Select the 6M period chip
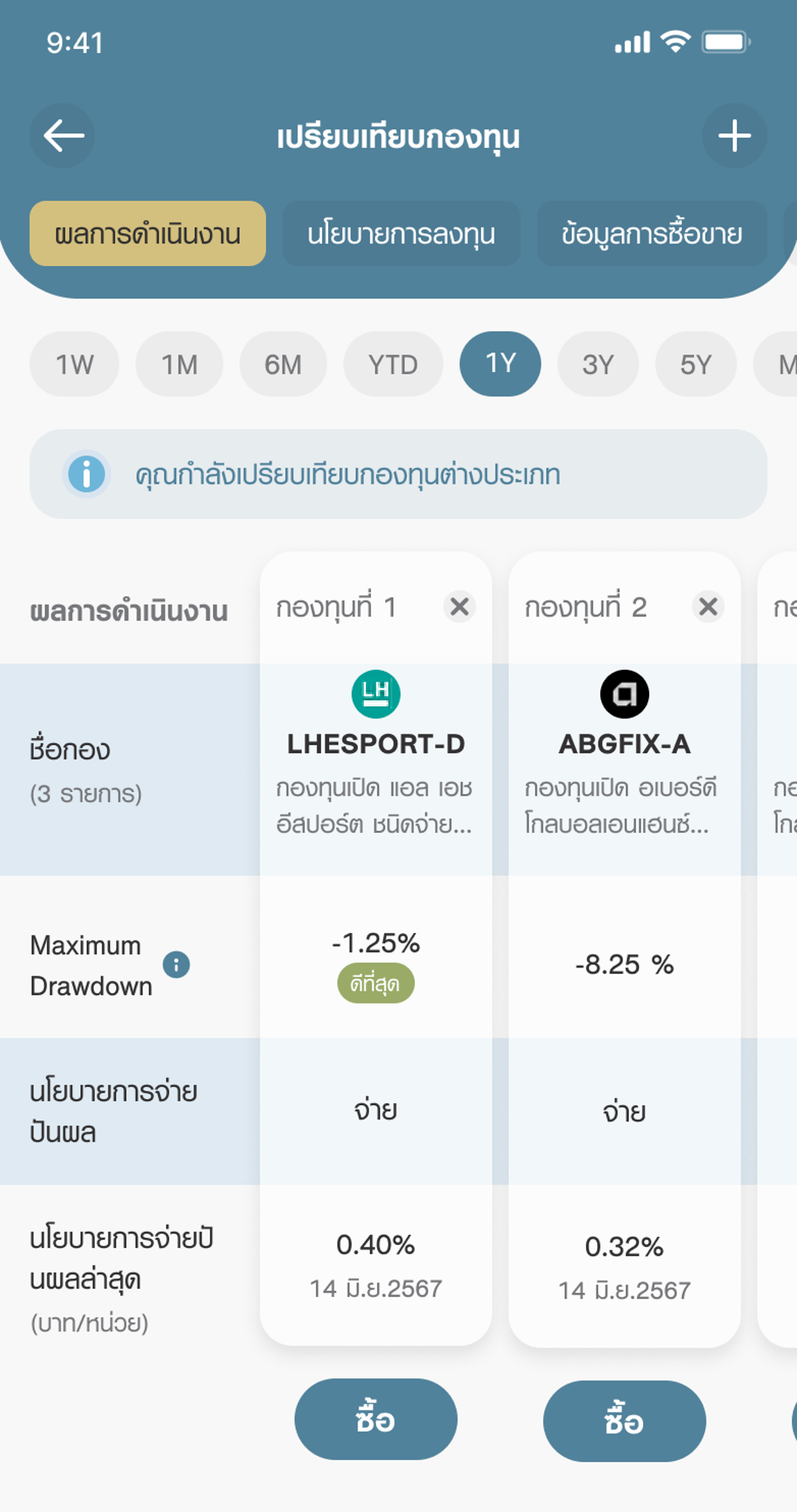Viewport: 797px width, 1512px height. click(x=283, y=364)
